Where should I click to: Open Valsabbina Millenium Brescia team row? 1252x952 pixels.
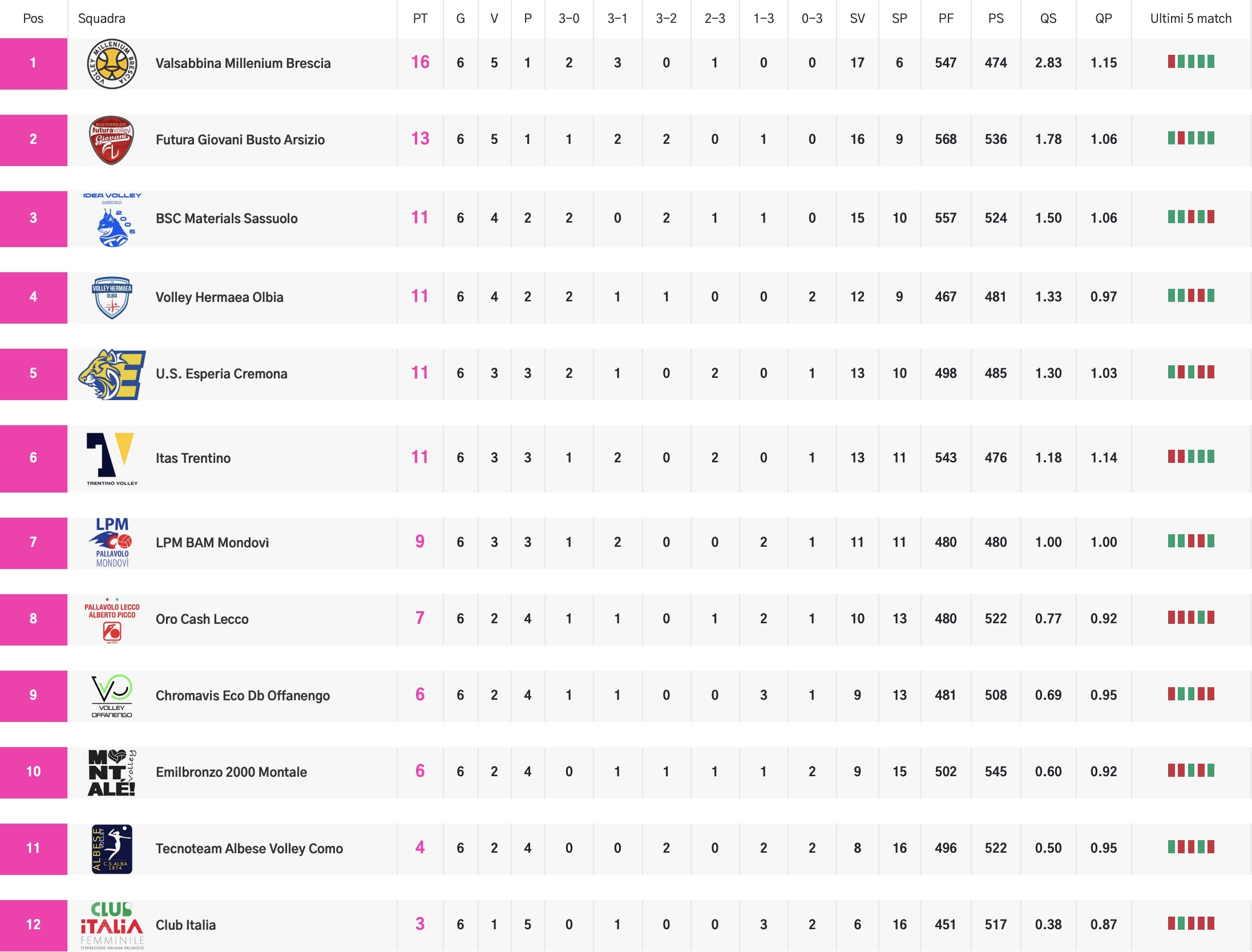pyautogui.click(x=243, y=63)
